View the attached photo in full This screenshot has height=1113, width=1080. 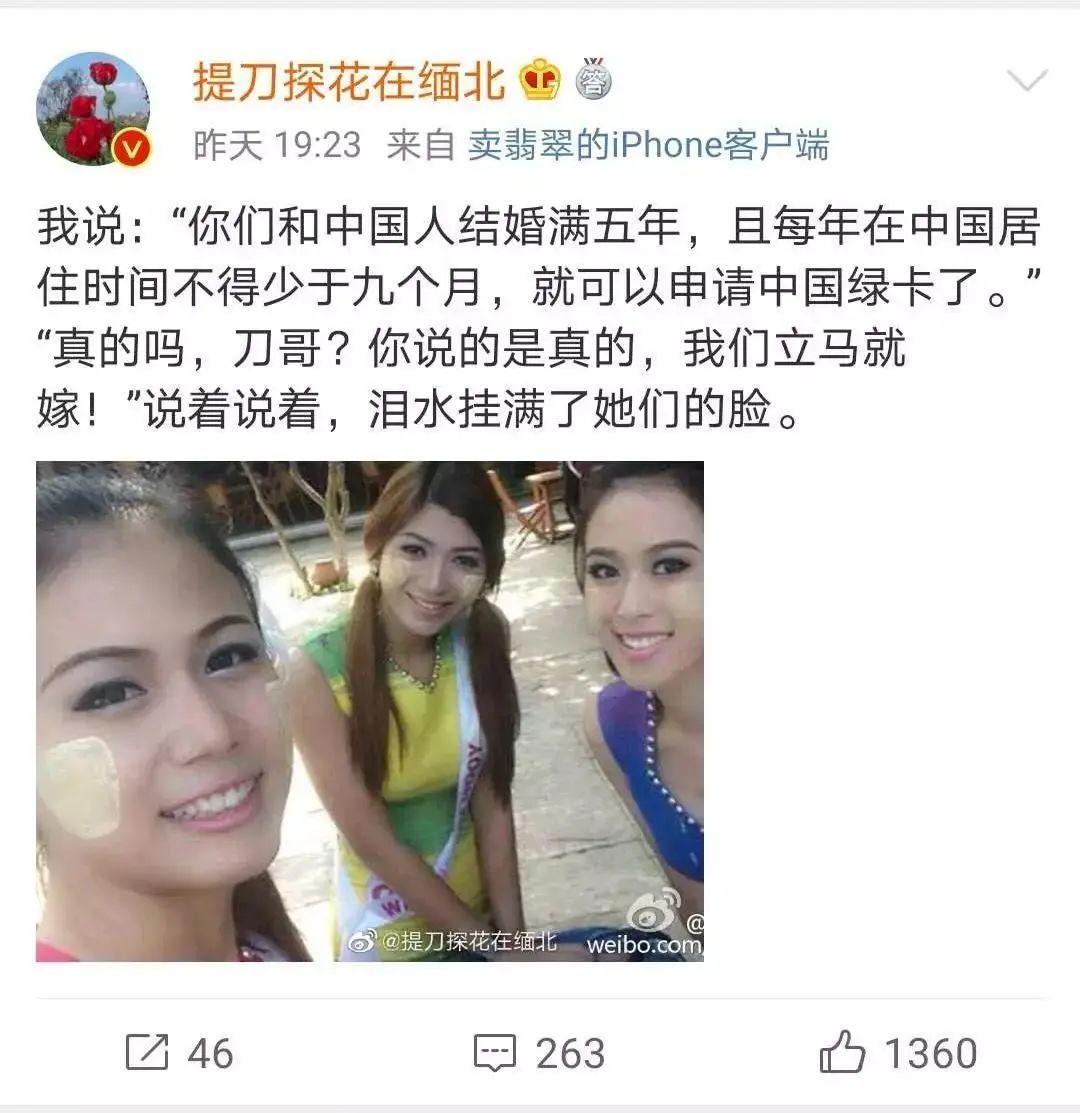[x=370, y=711]
